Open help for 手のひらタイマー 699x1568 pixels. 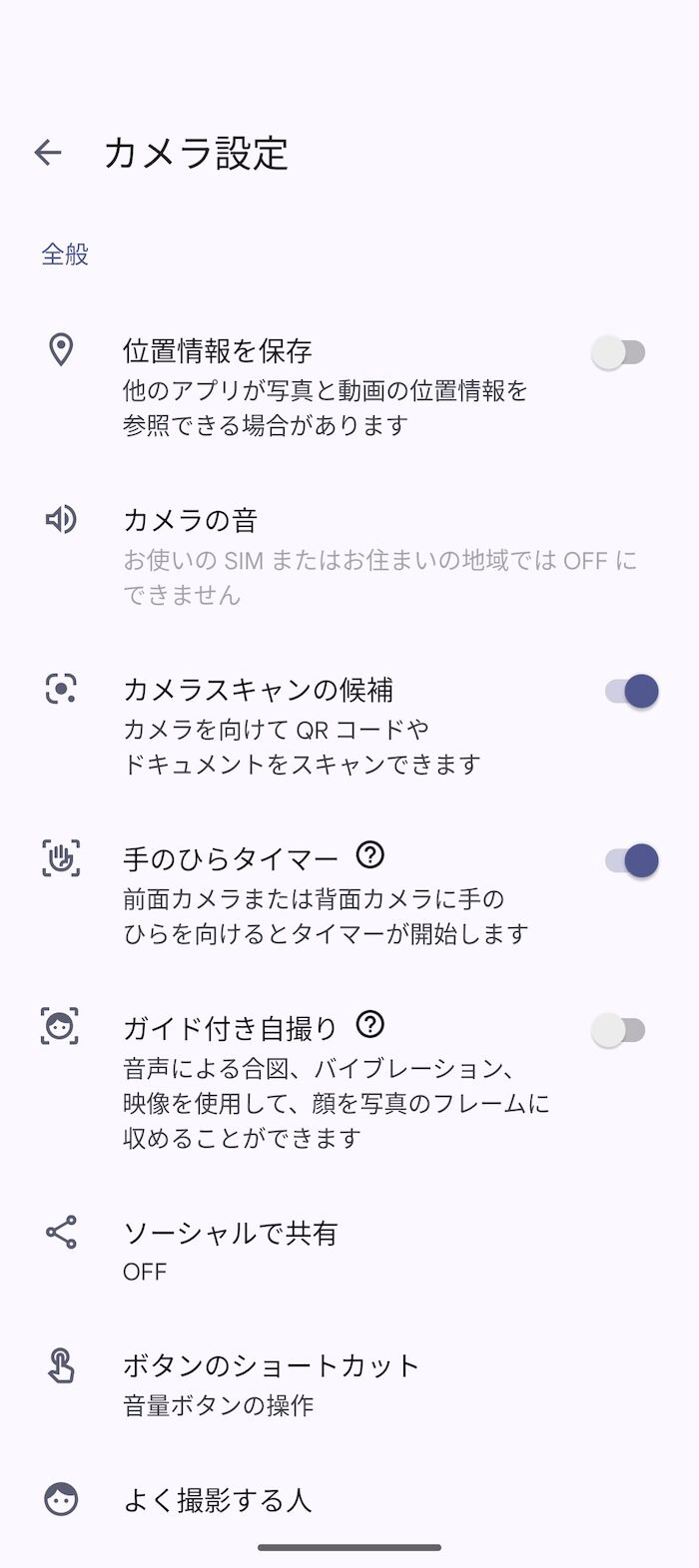point(370,855)
